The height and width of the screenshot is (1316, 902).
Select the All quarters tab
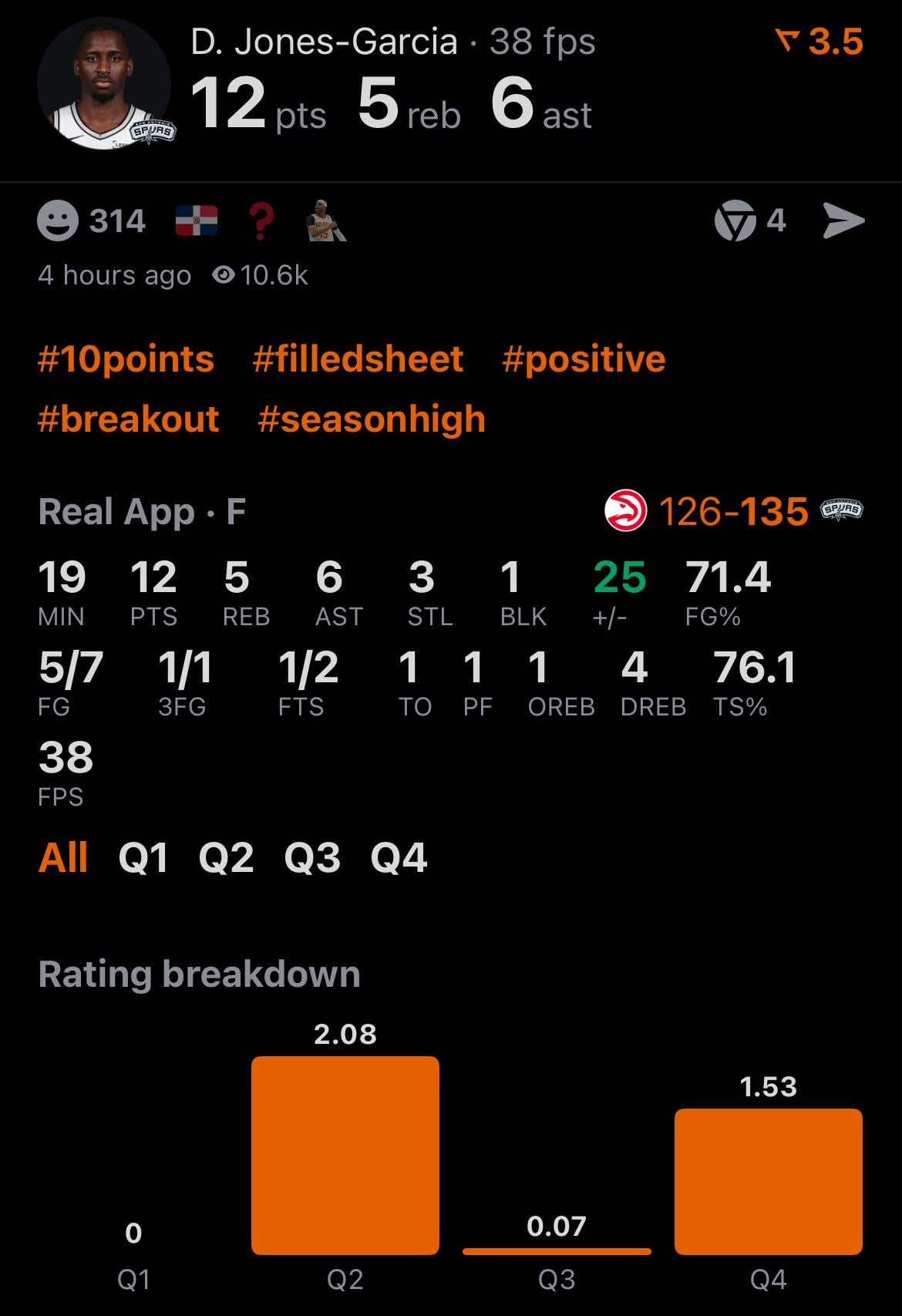pyautogui.click(x=63, y=857)
